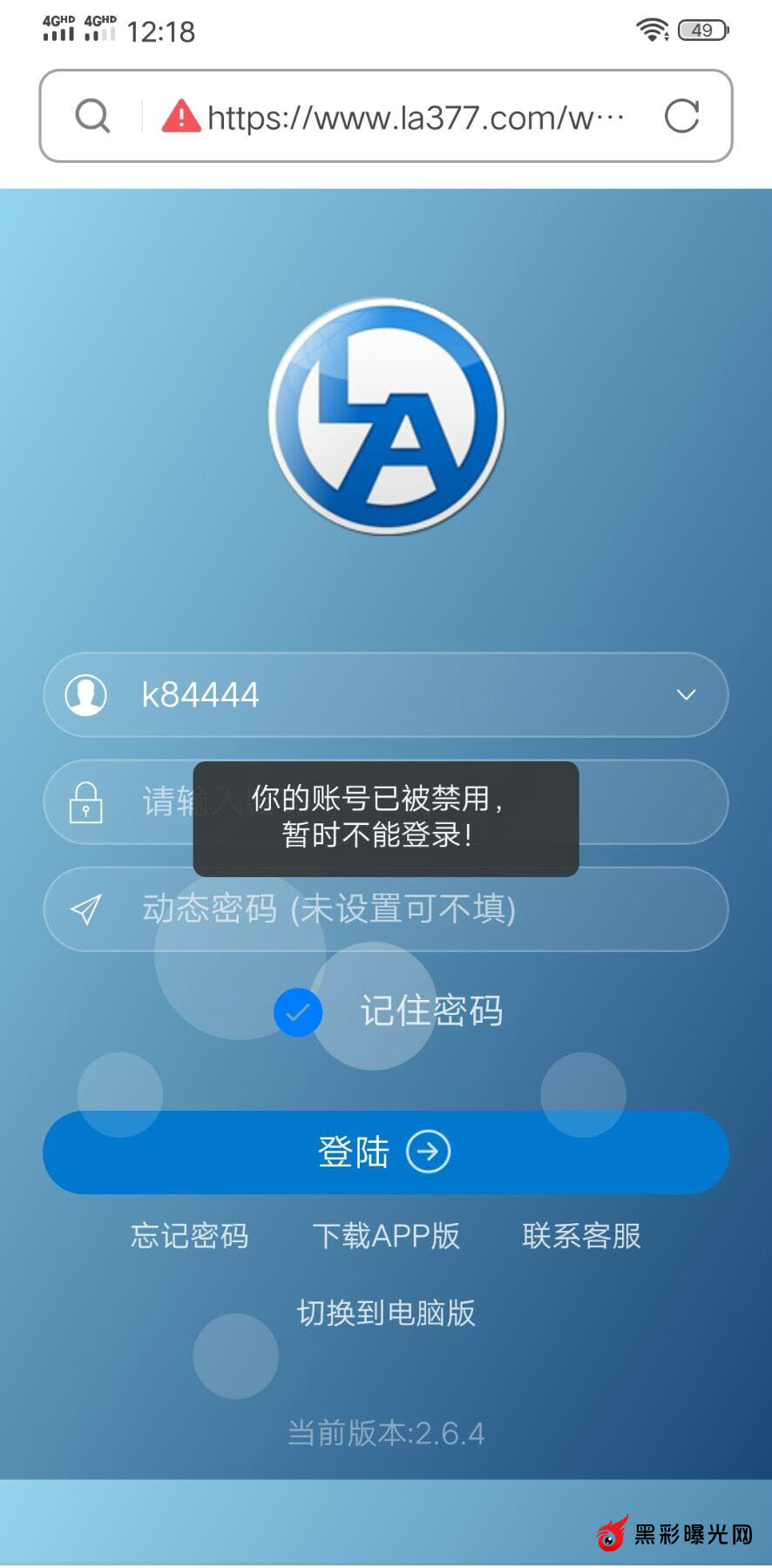Tap the 登陆 login button

pos(385,1152)
